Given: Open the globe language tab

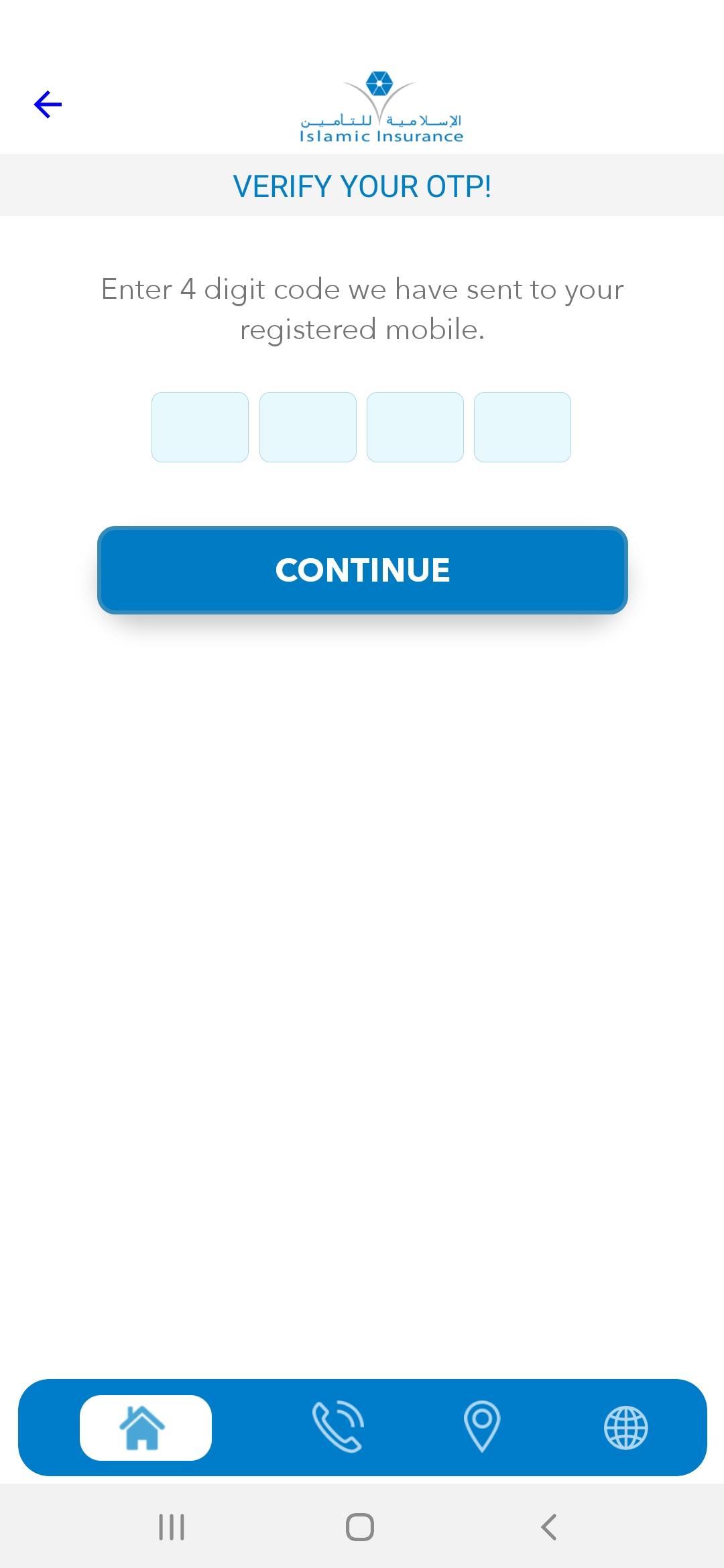Looking at the screenshot, I should pyautogui.click(x=625, y=1427).
